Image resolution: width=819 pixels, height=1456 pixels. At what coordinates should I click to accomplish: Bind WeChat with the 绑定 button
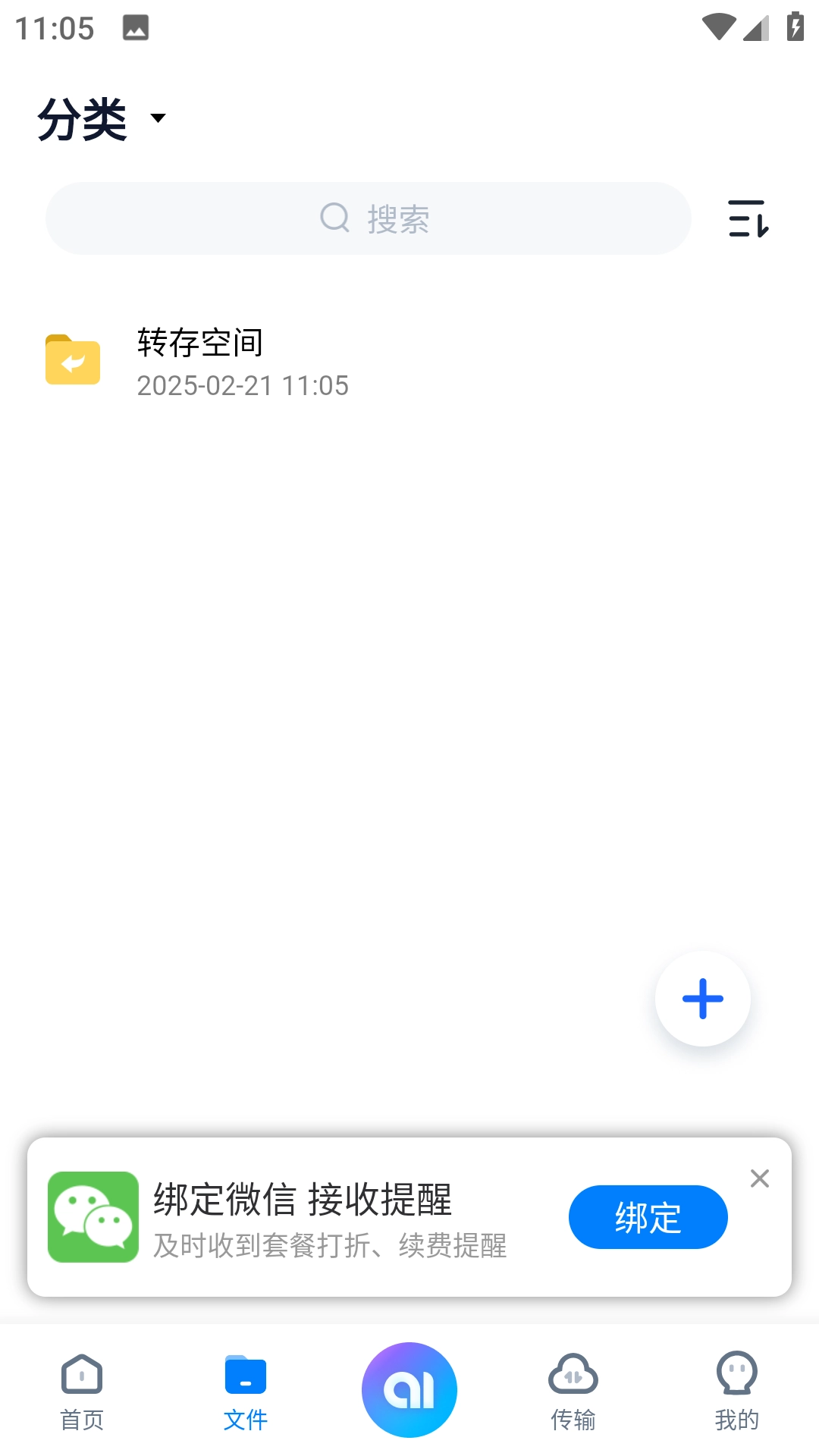point(648,1217)
